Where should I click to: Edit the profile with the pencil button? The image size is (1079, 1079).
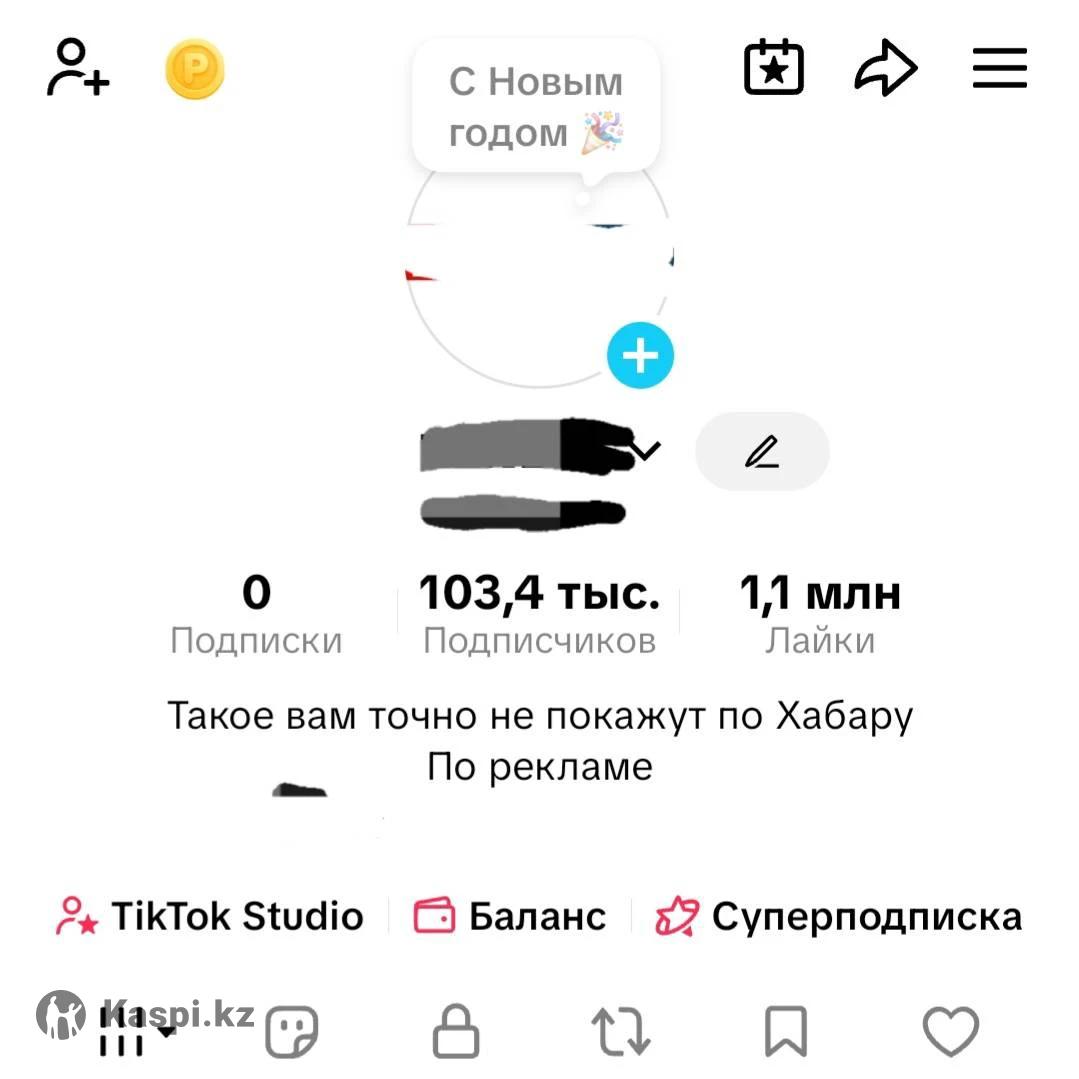click(762, 452)
